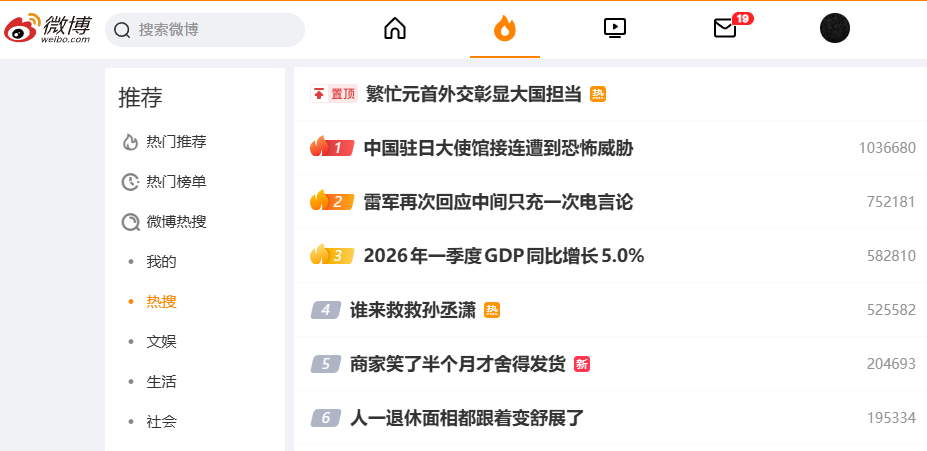This screenshot has width=927, height=451.
Task: Open topic 雷军再次回应中间只充一次电言论
Action: 498,202
